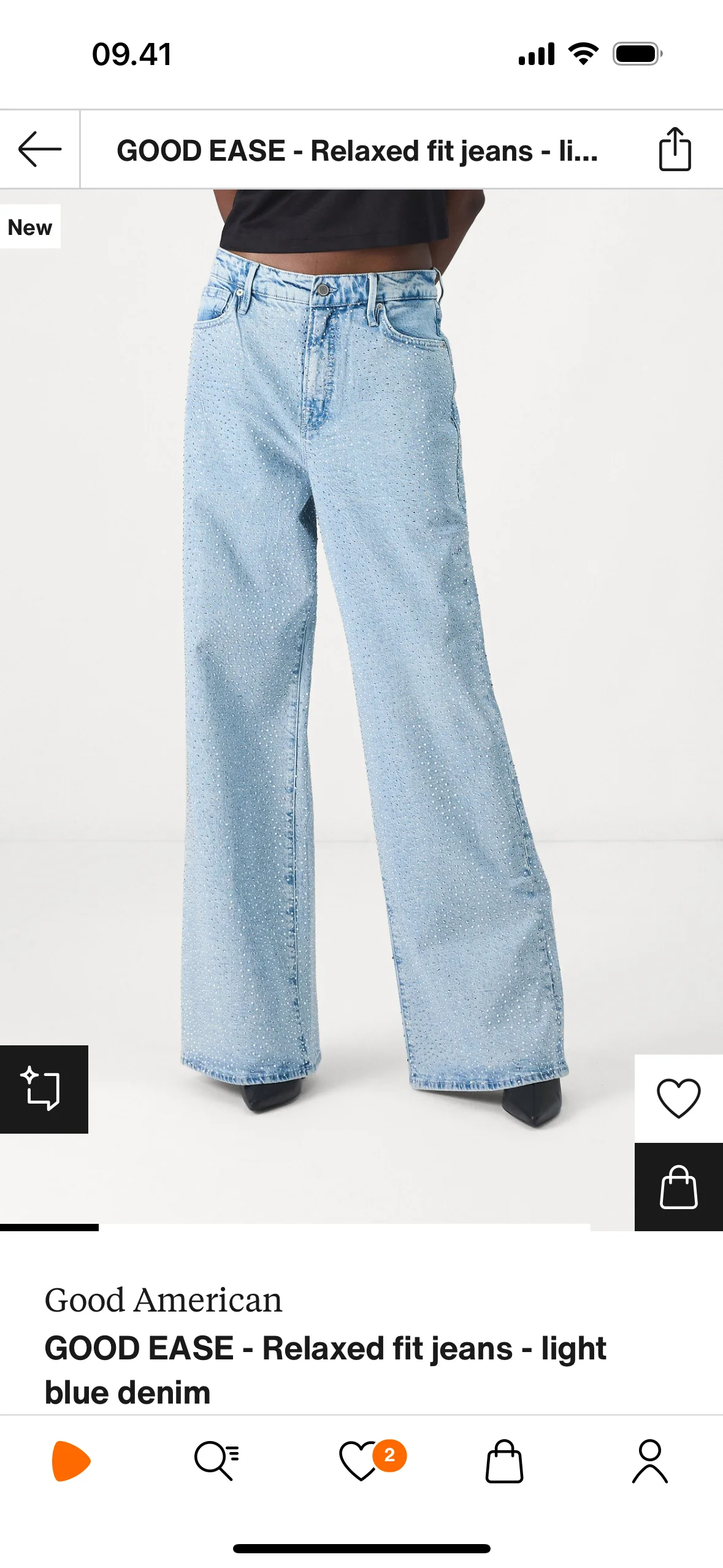Add jeans to wishlist with heart

click(x=678, y=1098)
